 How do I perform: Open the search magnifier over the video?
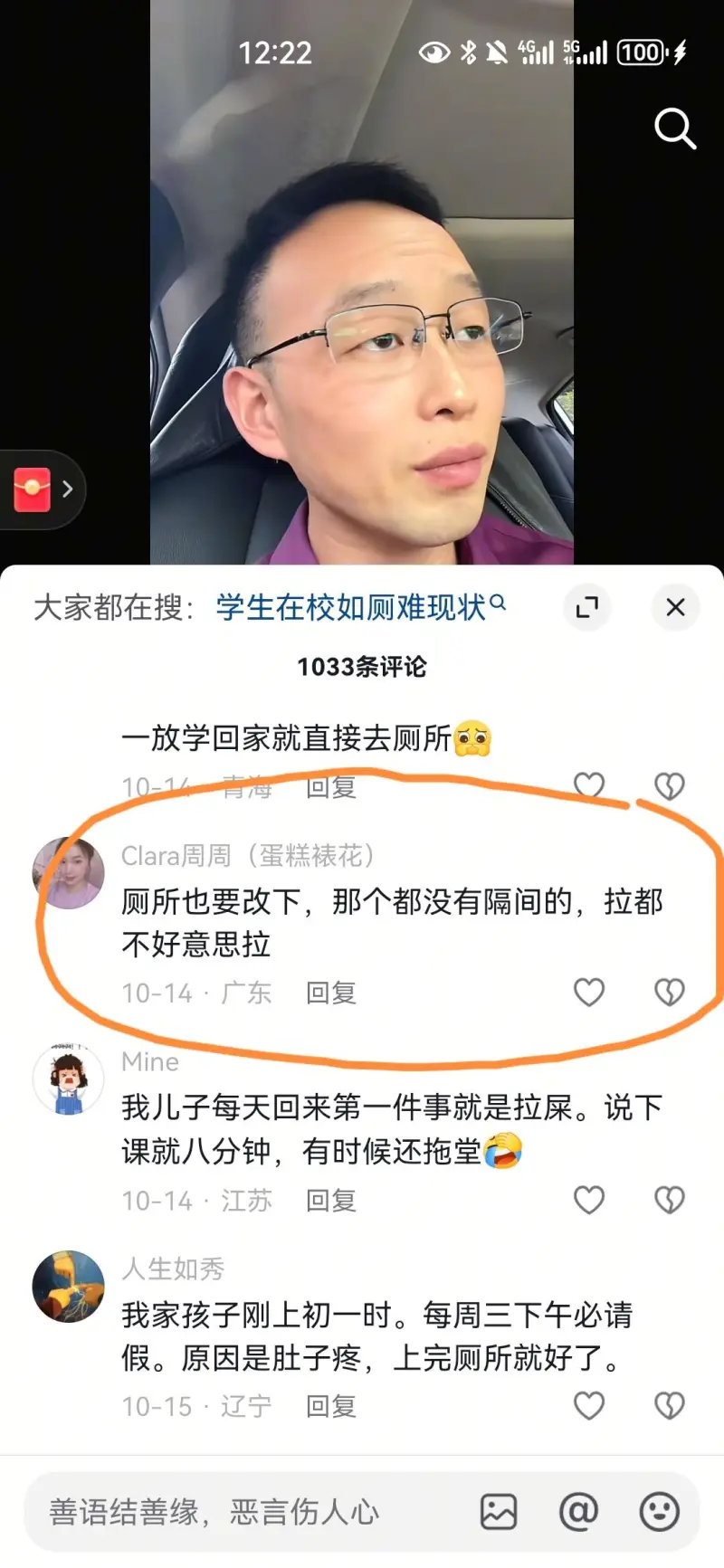coord(674,128)
